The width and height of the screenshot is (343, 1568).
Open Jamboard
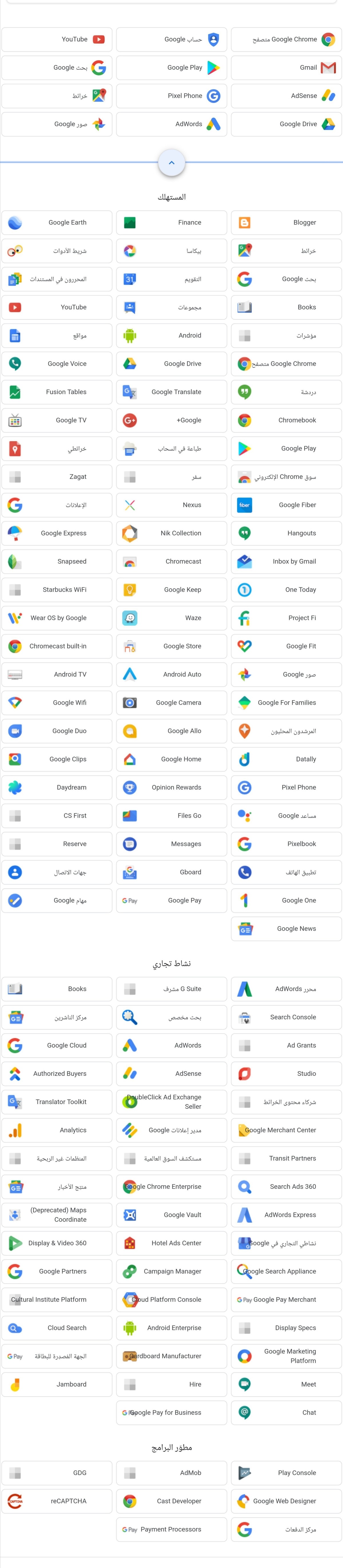[57, 1384]
